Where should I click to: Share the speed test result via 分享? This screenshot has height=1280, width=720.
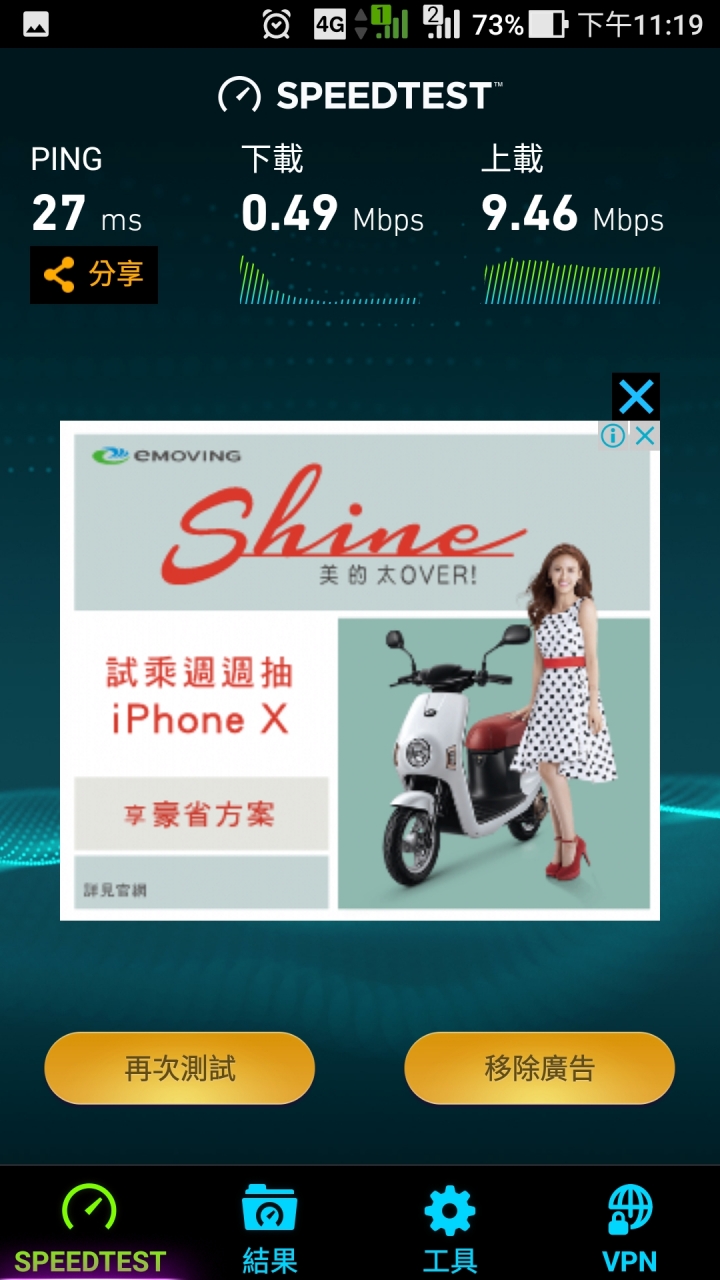[x=94, y=274]
